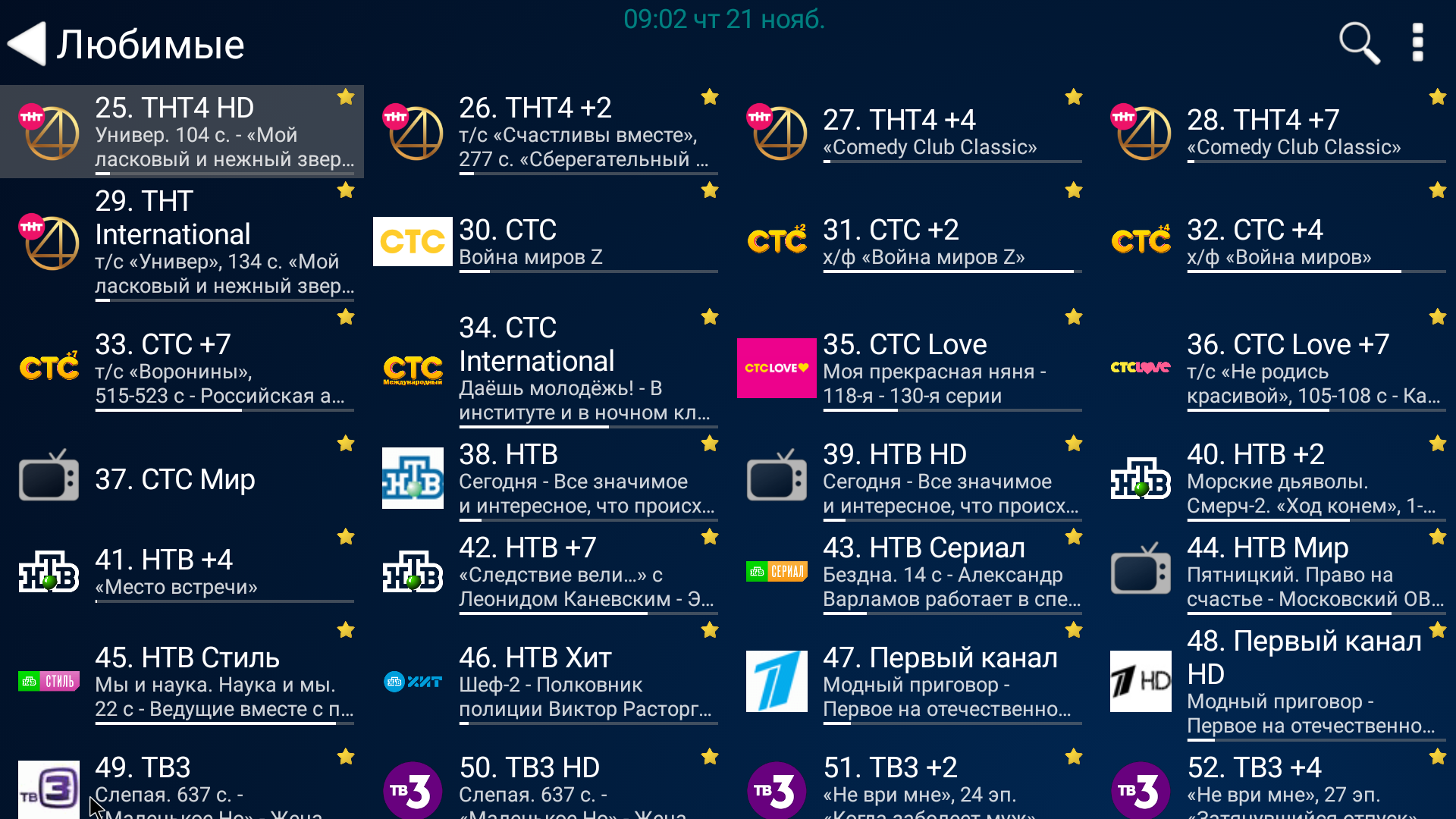Open channel 45. НТВ Стиль
Screen dimensions: 1456x819
click(x=182, y=682)
